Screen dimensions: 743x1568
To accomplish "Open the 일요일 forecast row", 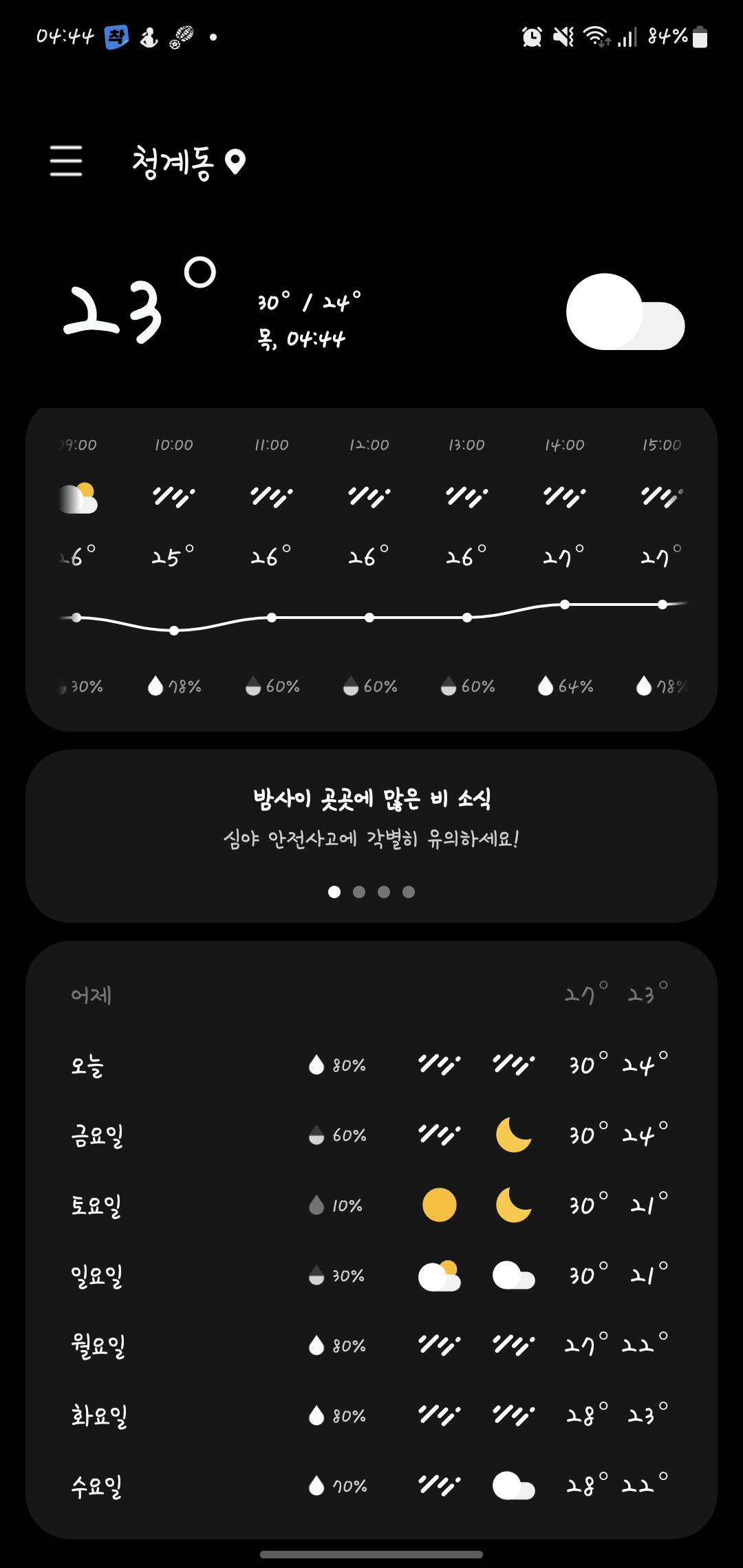I will (x=371, y=1276).
